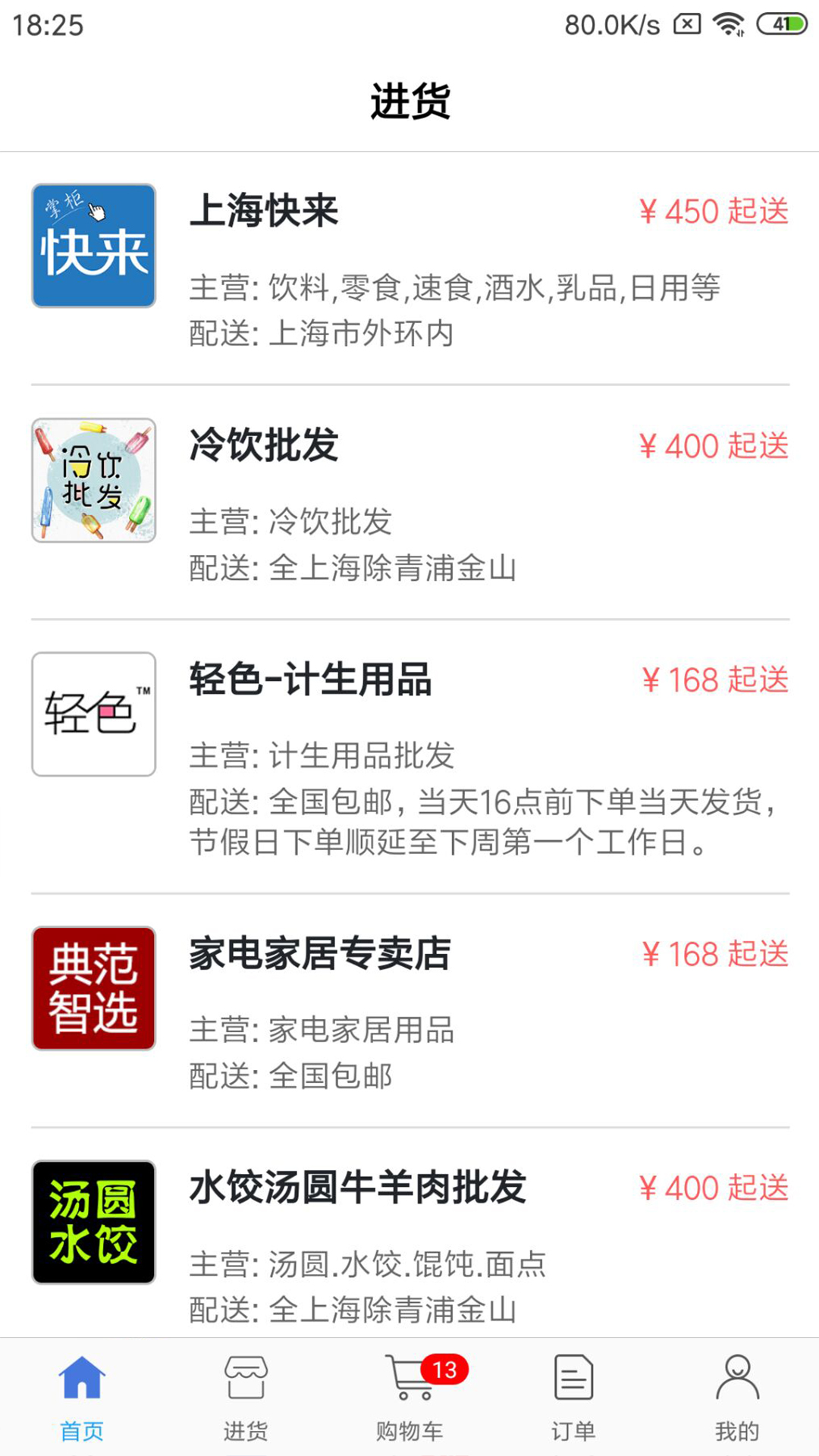Tap the 轻色 trademark logo
Screen dimensions: 819x1456
(x=93, y=713)
